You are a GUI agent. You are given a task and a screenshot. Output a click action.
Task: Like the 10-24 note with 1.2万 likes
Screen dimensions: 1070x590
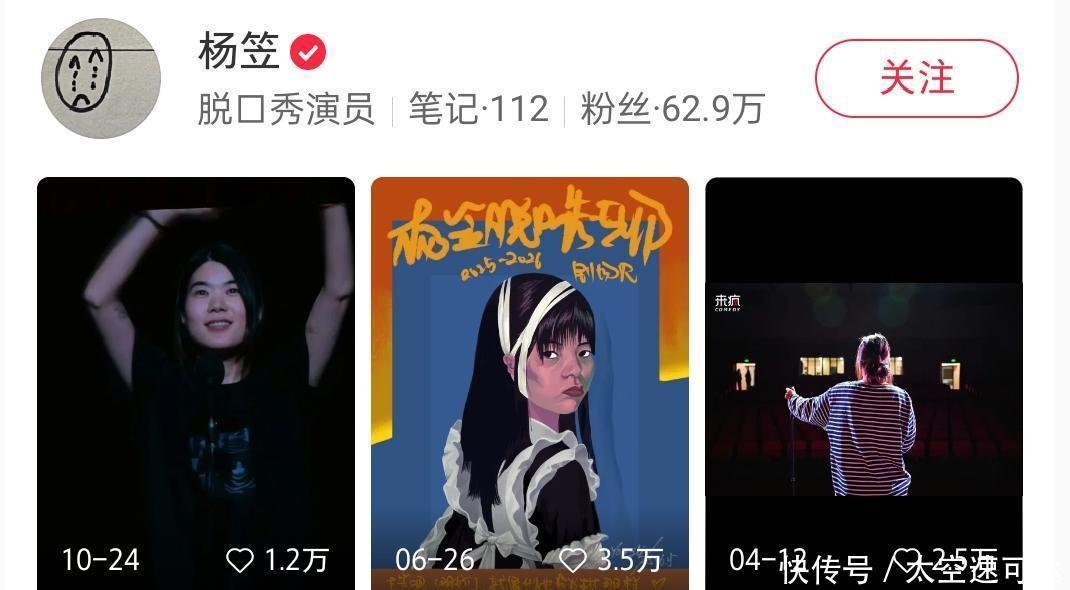coord(240,560)
